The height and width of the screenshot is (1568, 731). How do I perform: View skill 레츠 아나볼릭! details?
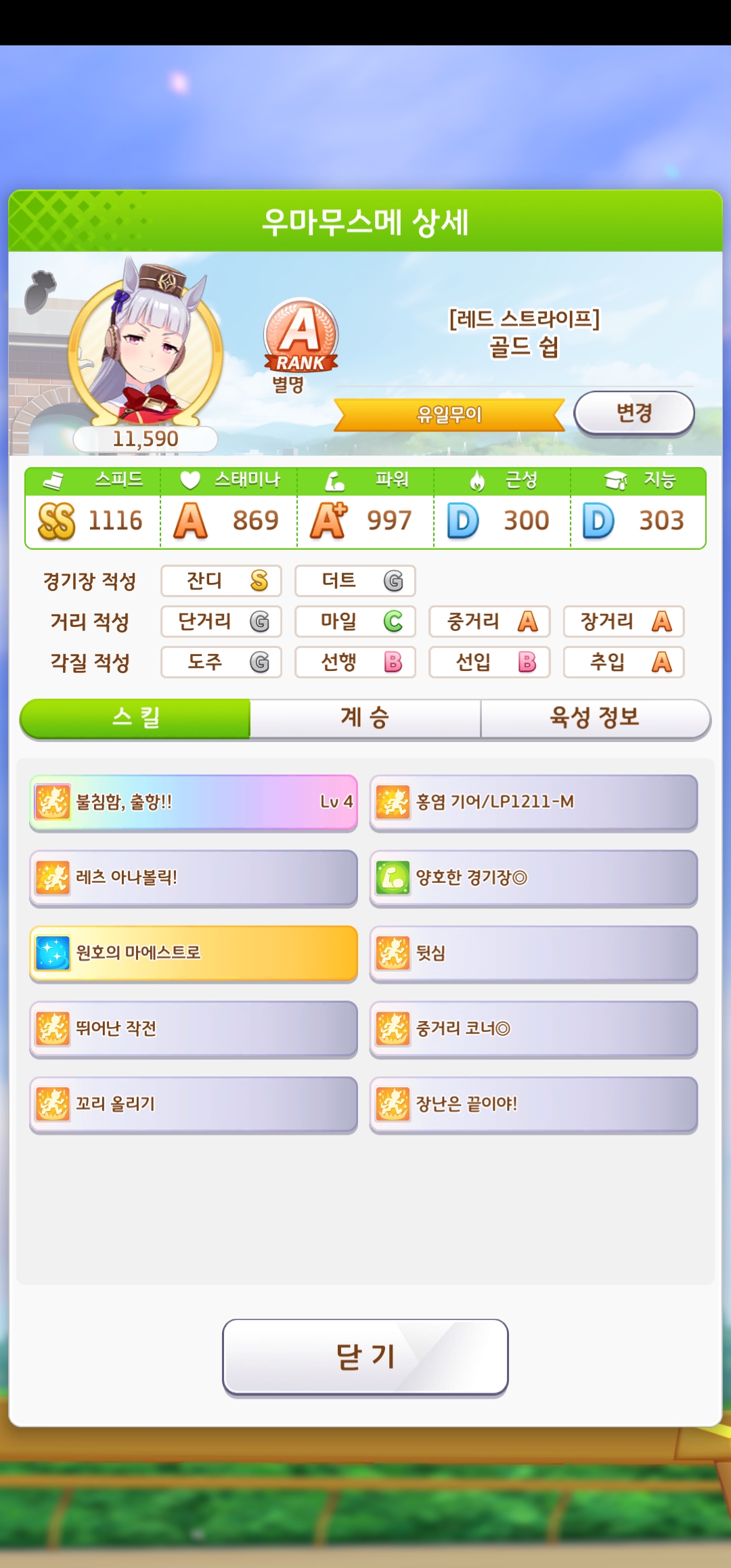pos(194,877)
